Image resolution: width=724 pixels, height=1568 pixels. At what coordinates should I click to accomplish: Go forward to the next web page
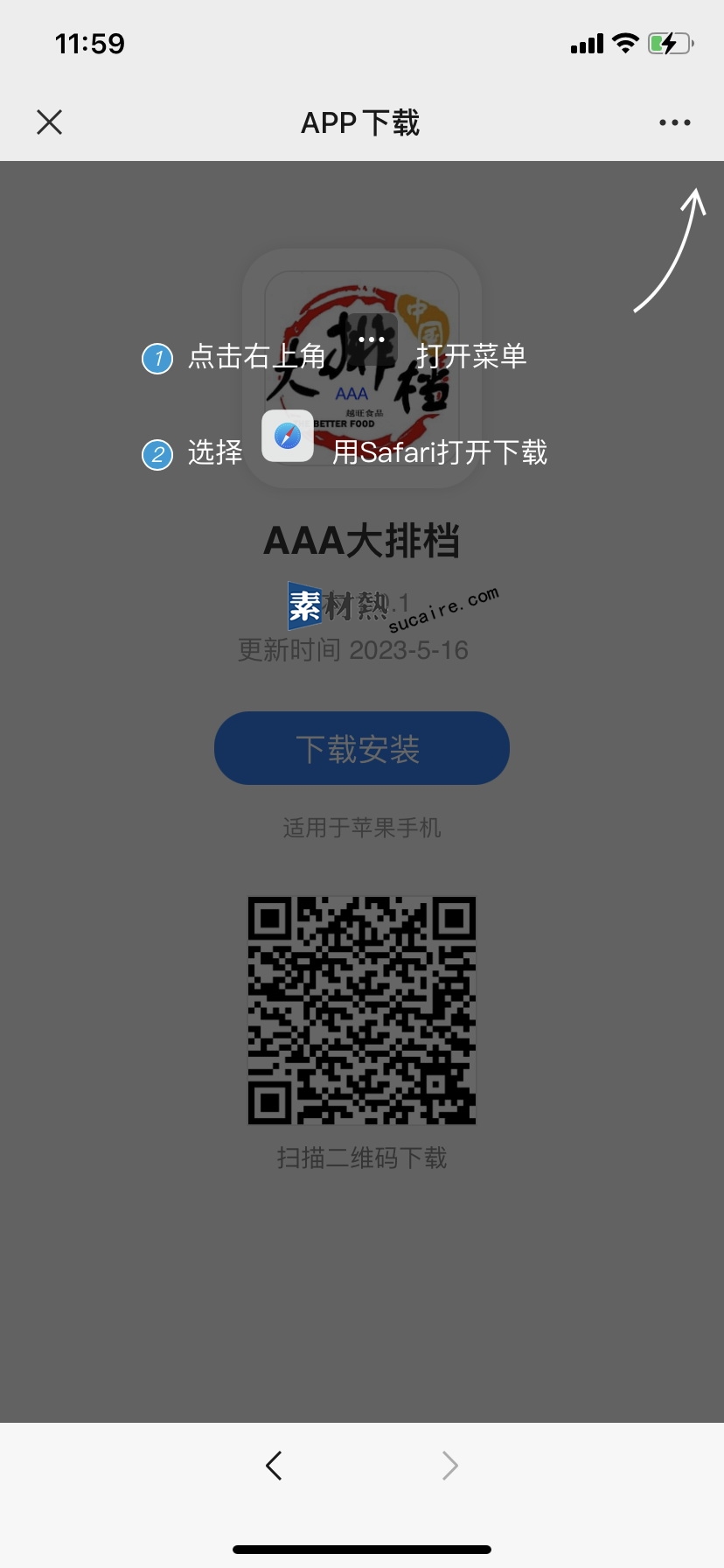pyautogui.click(x=450, y=1465)
